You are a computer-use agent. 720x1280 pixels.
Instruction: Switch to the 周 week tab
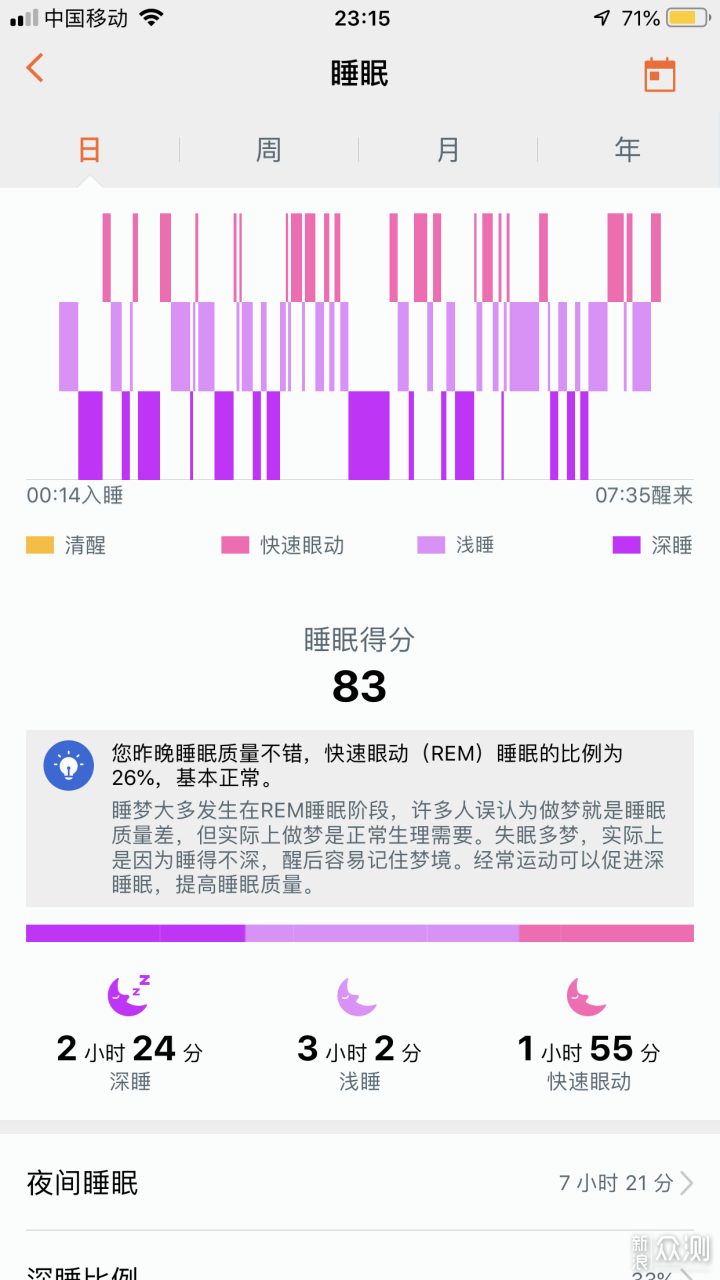268,150
